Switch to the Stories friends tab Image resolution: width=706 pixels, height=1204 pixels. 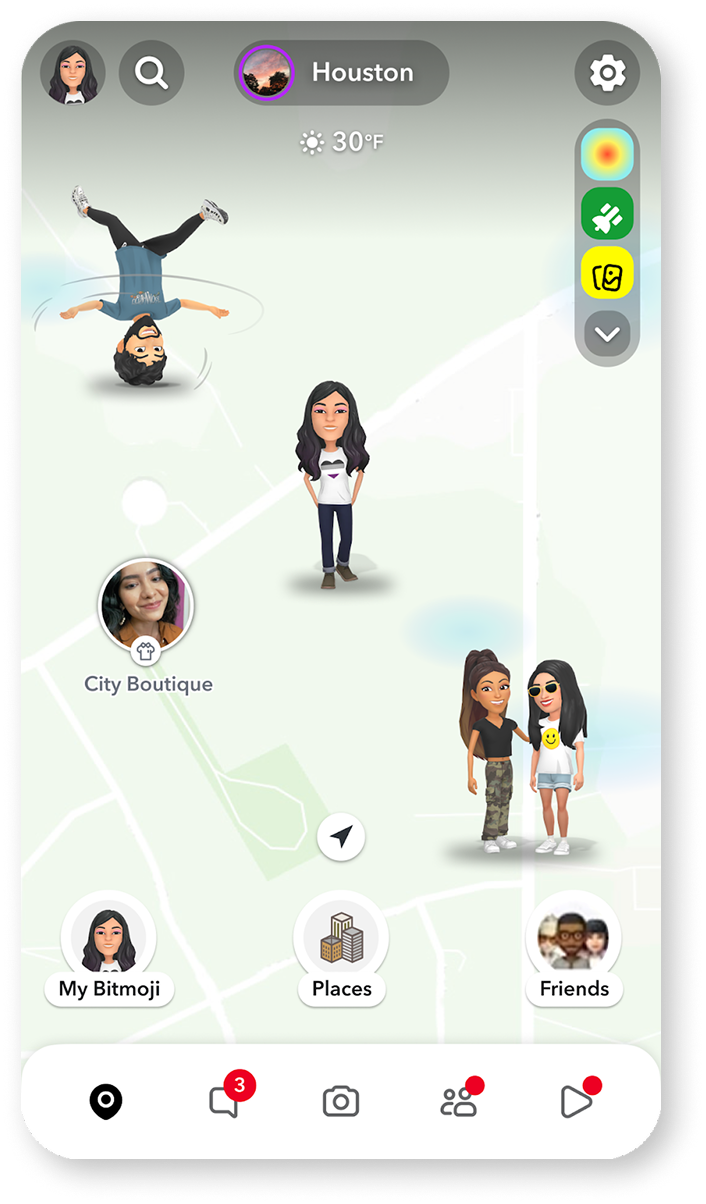[459, 1102]
